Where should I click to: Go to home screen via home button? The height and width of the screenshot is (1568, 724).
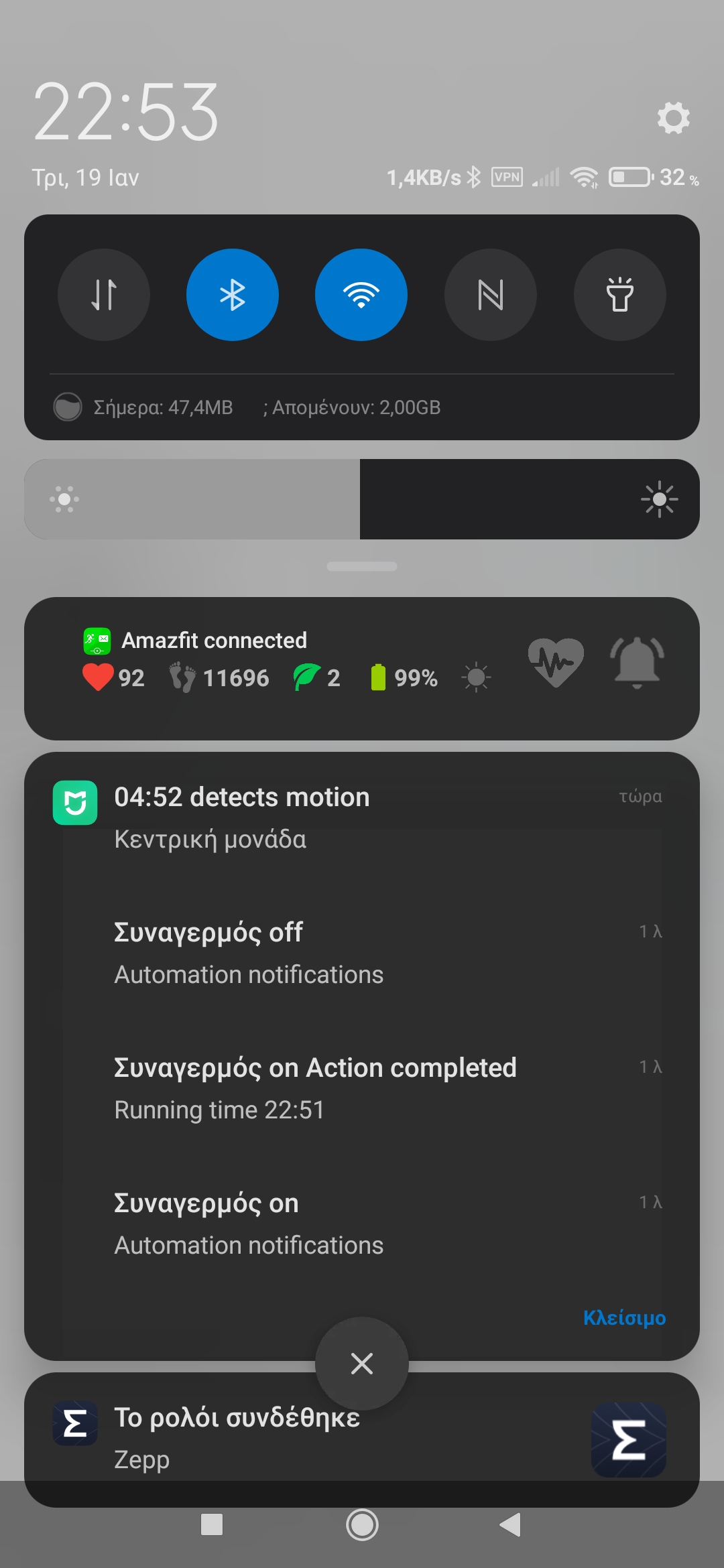coord(362,1525)
